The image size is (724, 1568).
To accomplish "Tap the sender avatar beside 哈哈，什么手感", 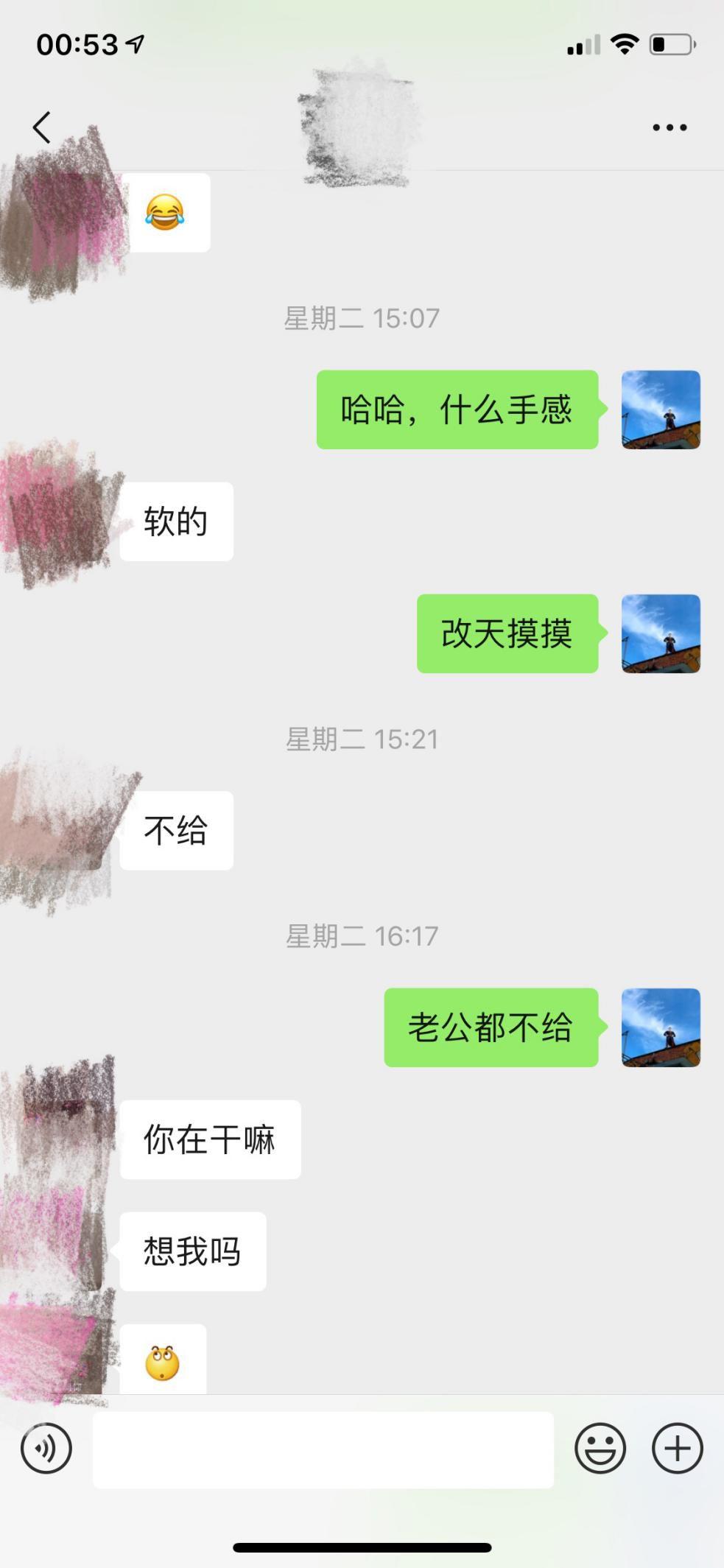I will tap(661, 411).
